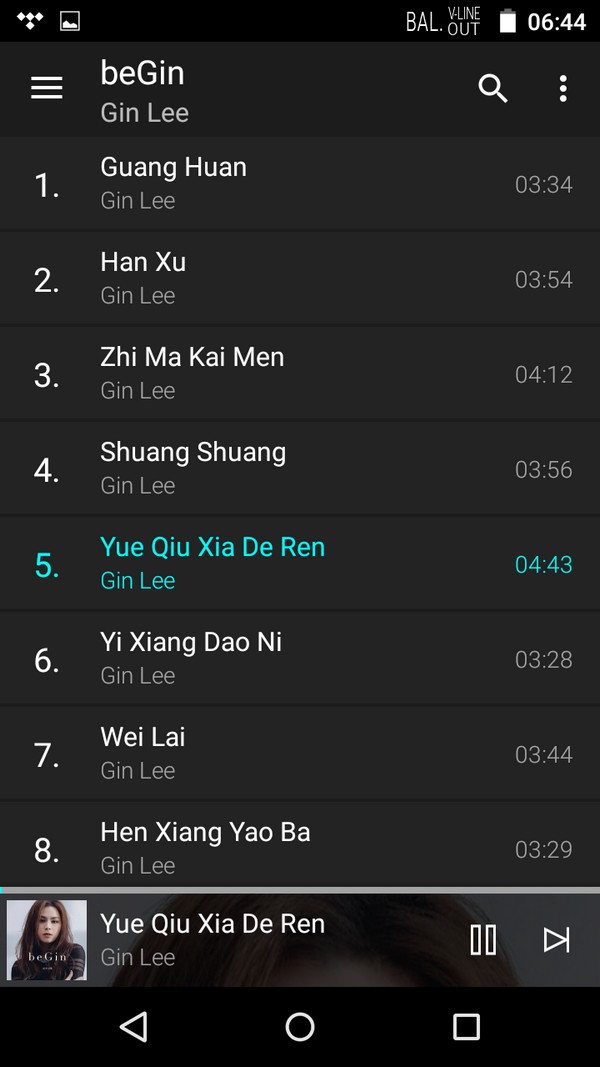
Task: Go back with the system back button
Action: coord(134,1026)
